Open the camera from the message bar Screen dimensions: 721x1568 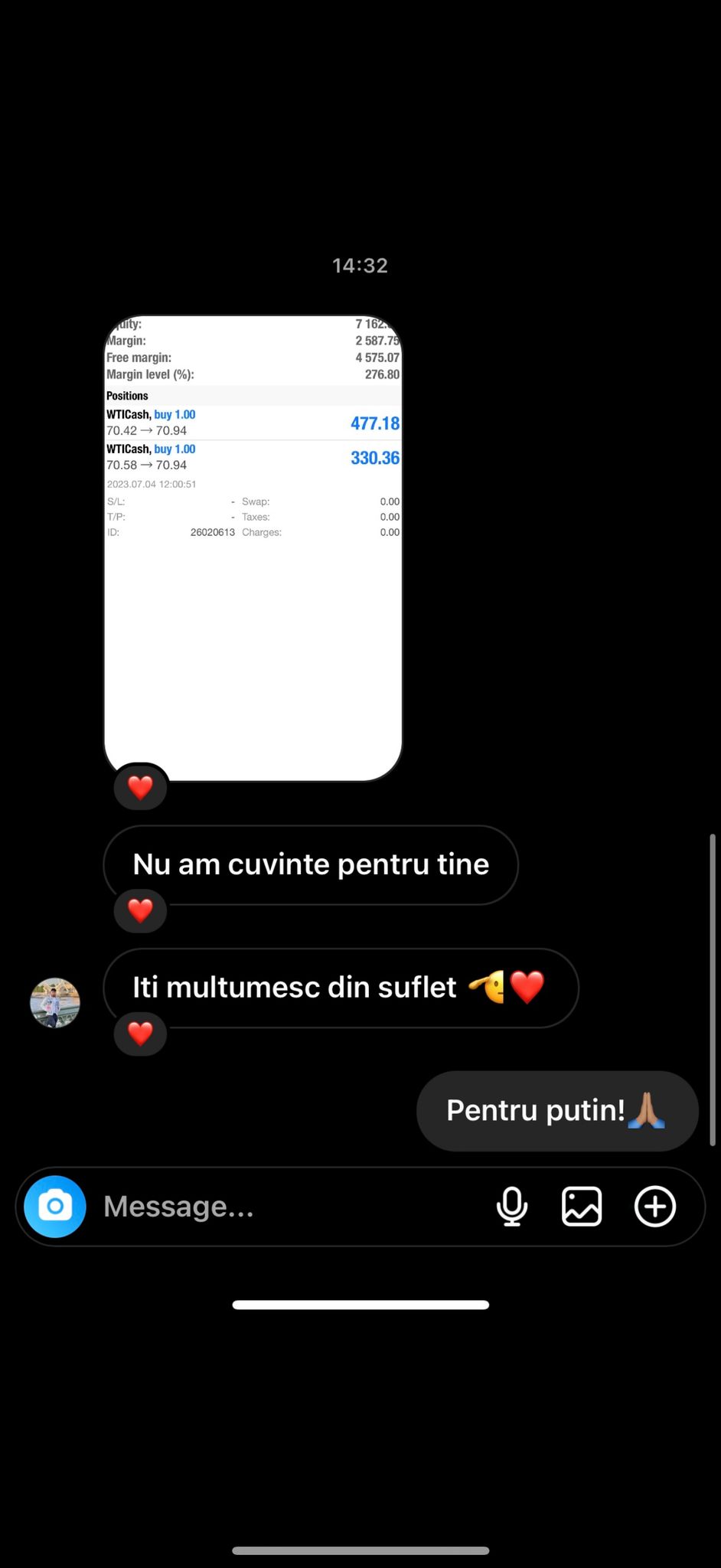[54, 1207]
